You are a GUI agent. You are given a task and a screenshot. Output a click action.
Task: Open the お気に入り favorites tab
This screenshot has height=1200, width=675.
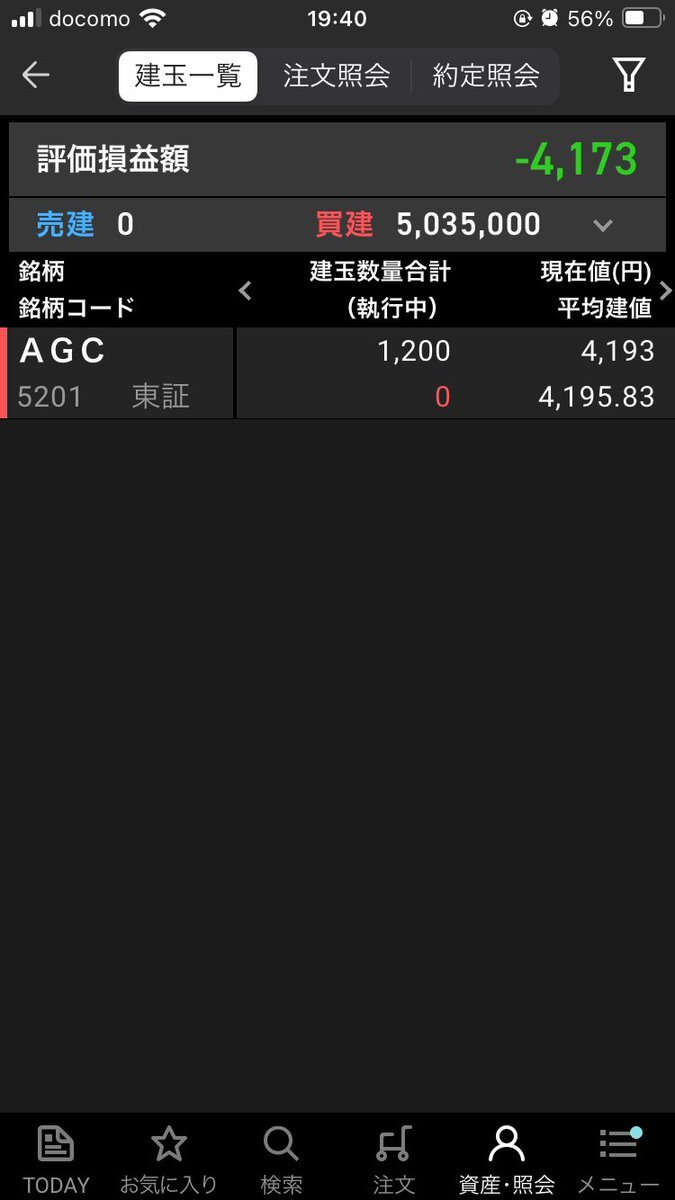168,1159
